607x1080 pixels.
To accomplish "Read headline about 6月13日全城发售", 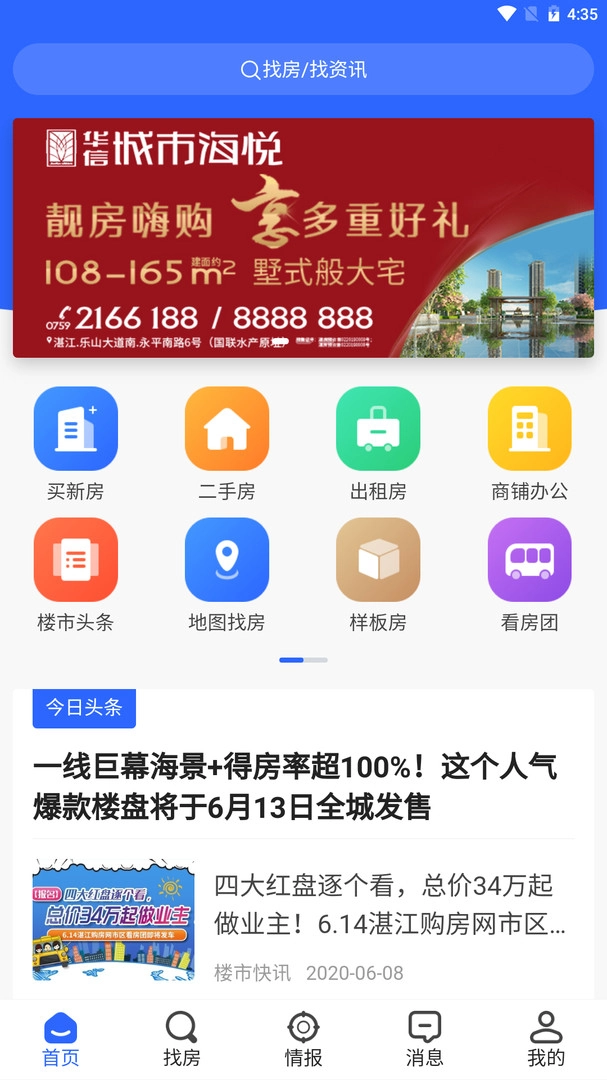I will pos(296,787).
